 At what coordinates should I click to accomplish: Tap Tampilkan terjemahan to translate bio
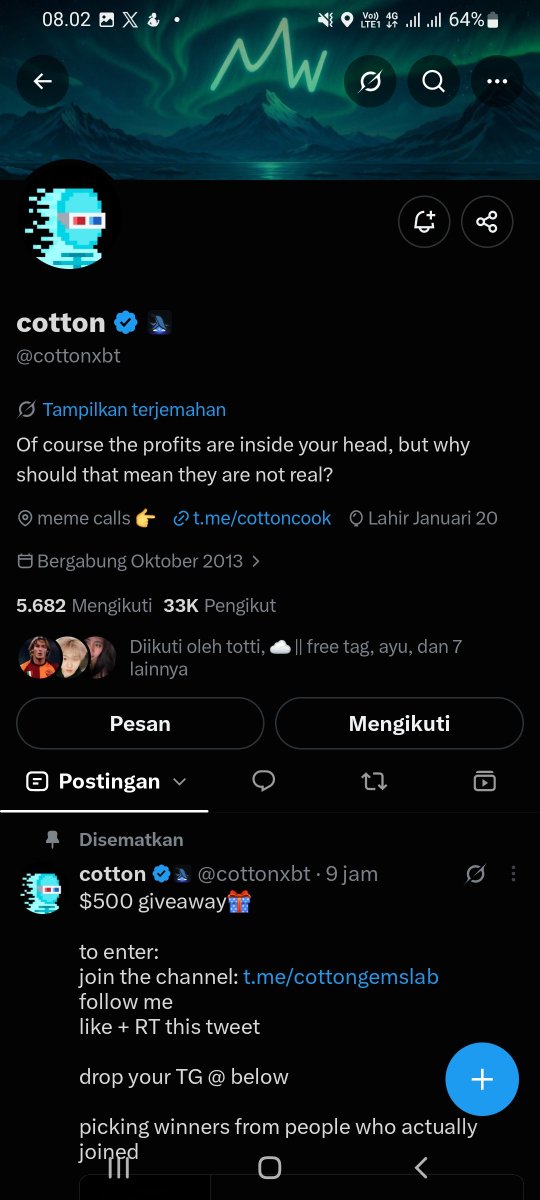tap(134, 409)
